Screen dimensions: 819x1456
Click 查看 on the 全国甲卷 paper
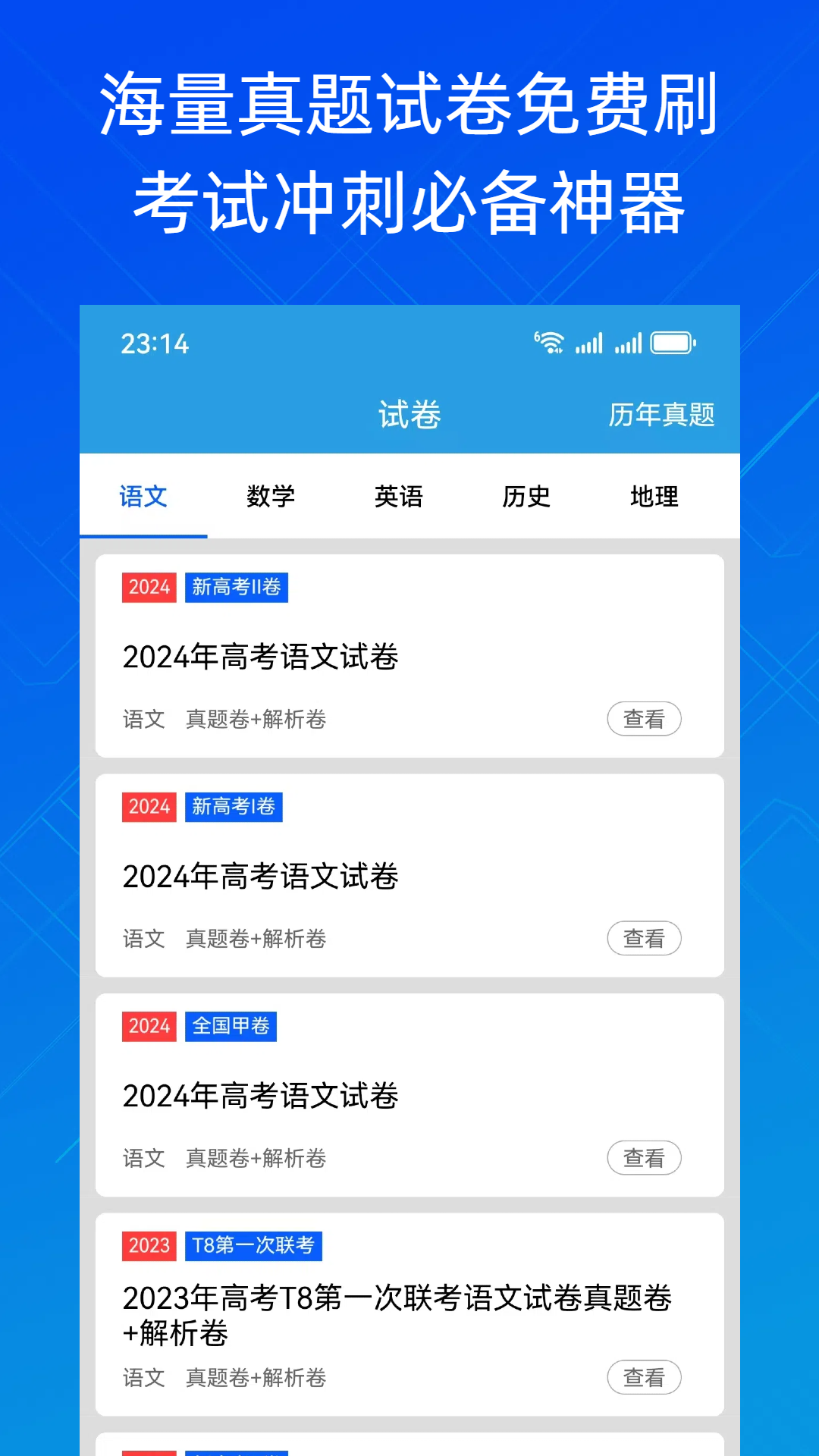pyautogui.click(x=644, y=1158)
